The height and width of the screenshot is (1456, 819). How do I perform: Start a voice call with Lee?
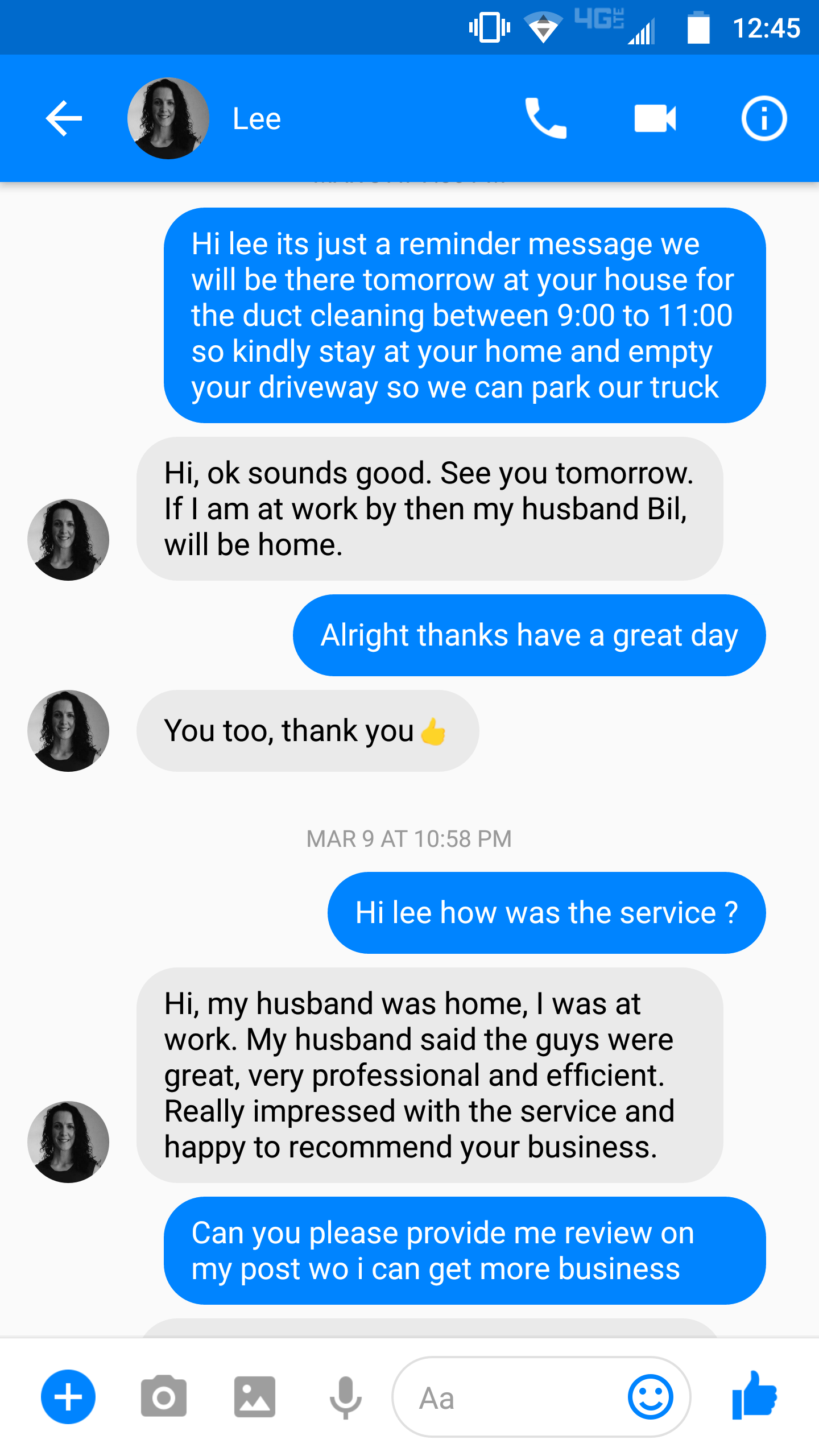click(545, 118)
